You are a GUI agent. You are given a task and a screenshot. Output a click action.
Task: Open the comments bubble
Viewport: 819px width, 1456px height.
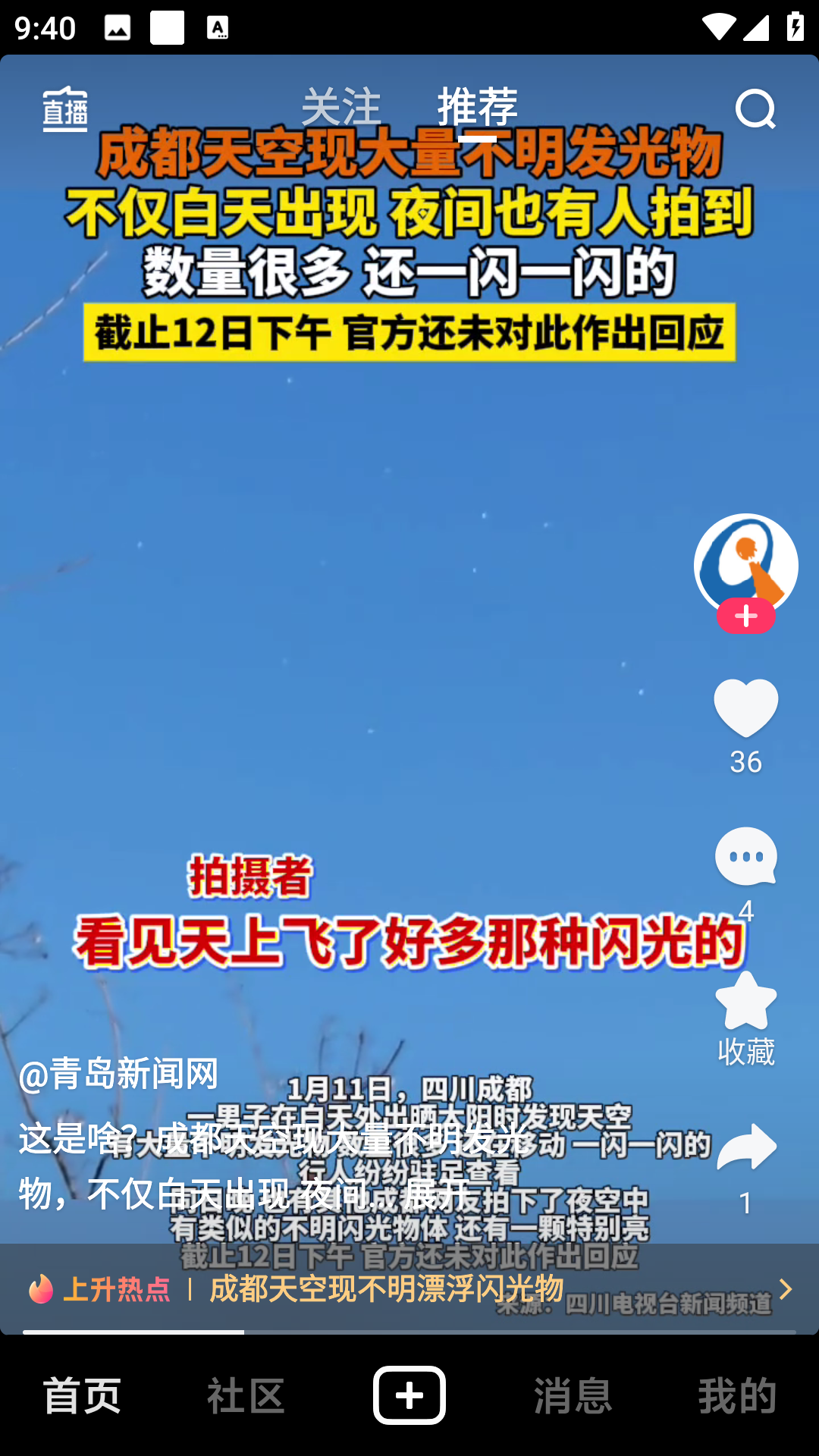[745, 857]
